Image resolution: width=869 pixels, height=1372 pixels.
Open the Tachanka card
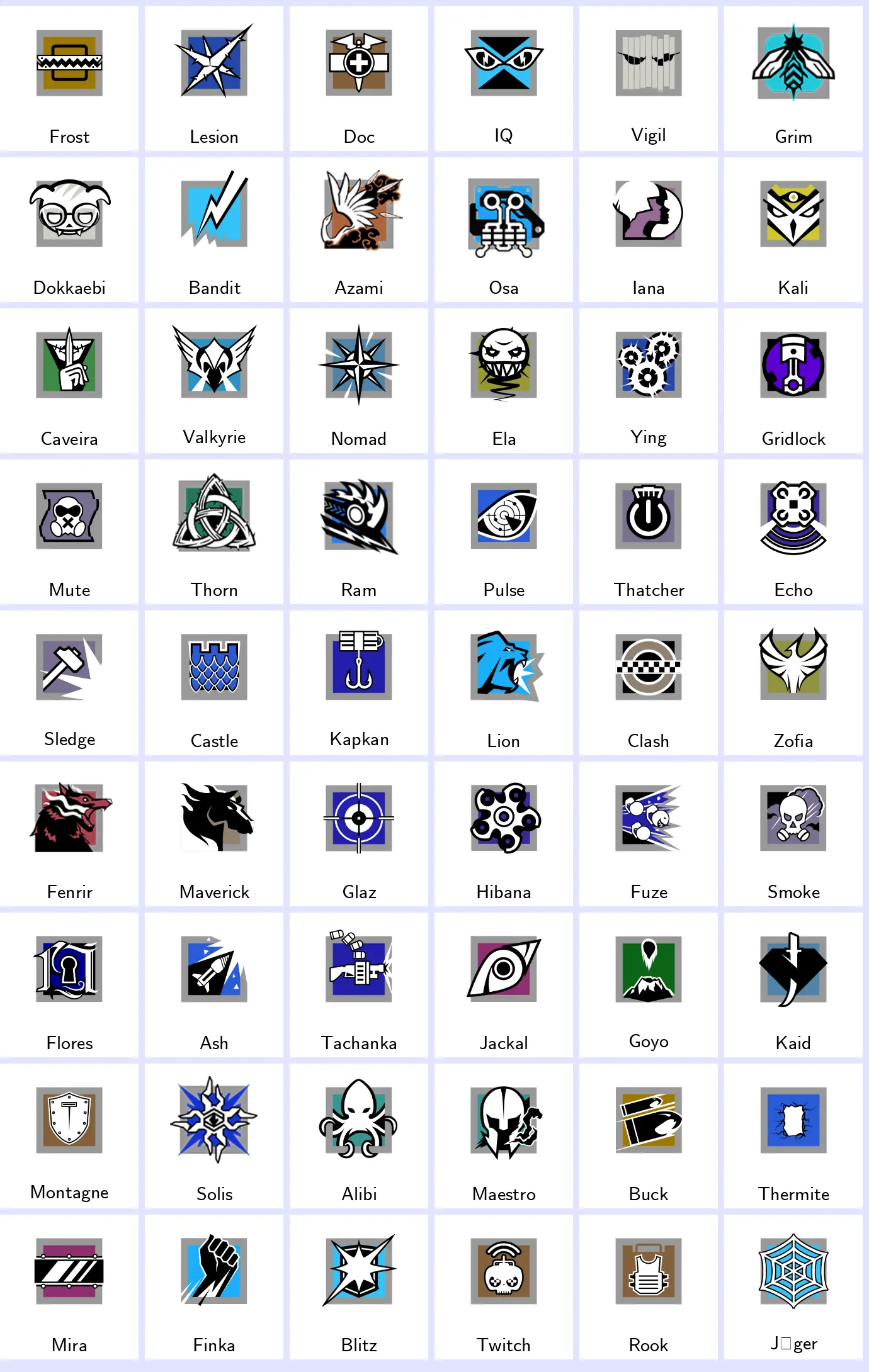[359, 985]
